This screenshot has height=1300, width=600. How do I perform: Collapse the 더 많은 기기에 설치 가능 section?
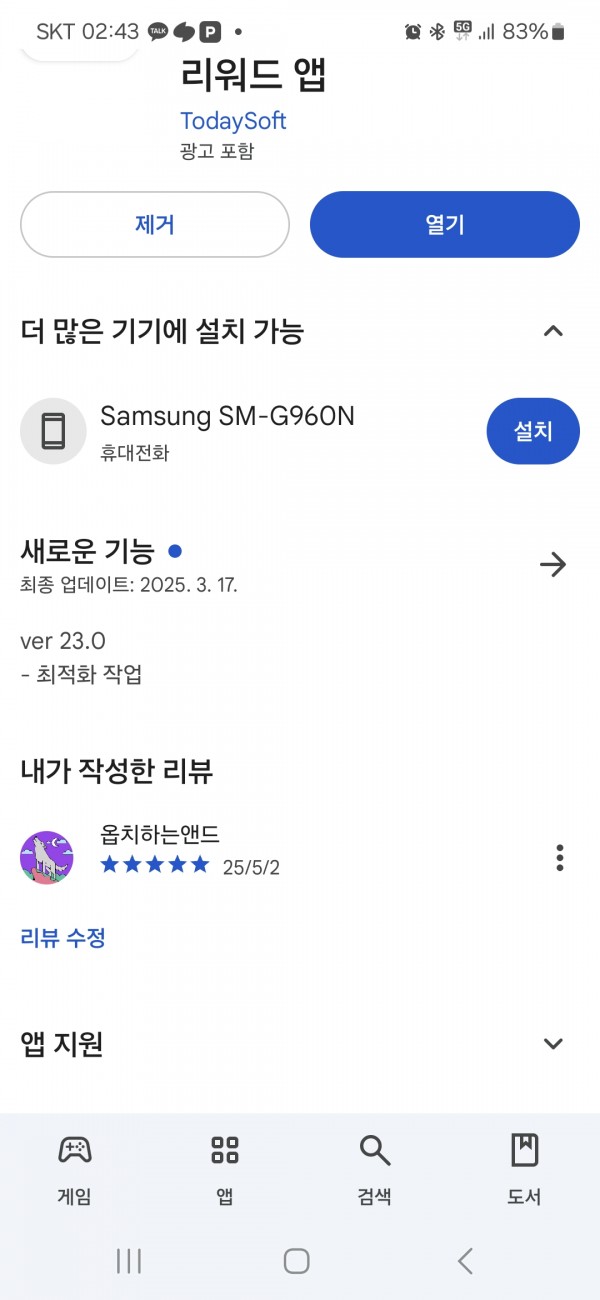(x=553, y=331)
